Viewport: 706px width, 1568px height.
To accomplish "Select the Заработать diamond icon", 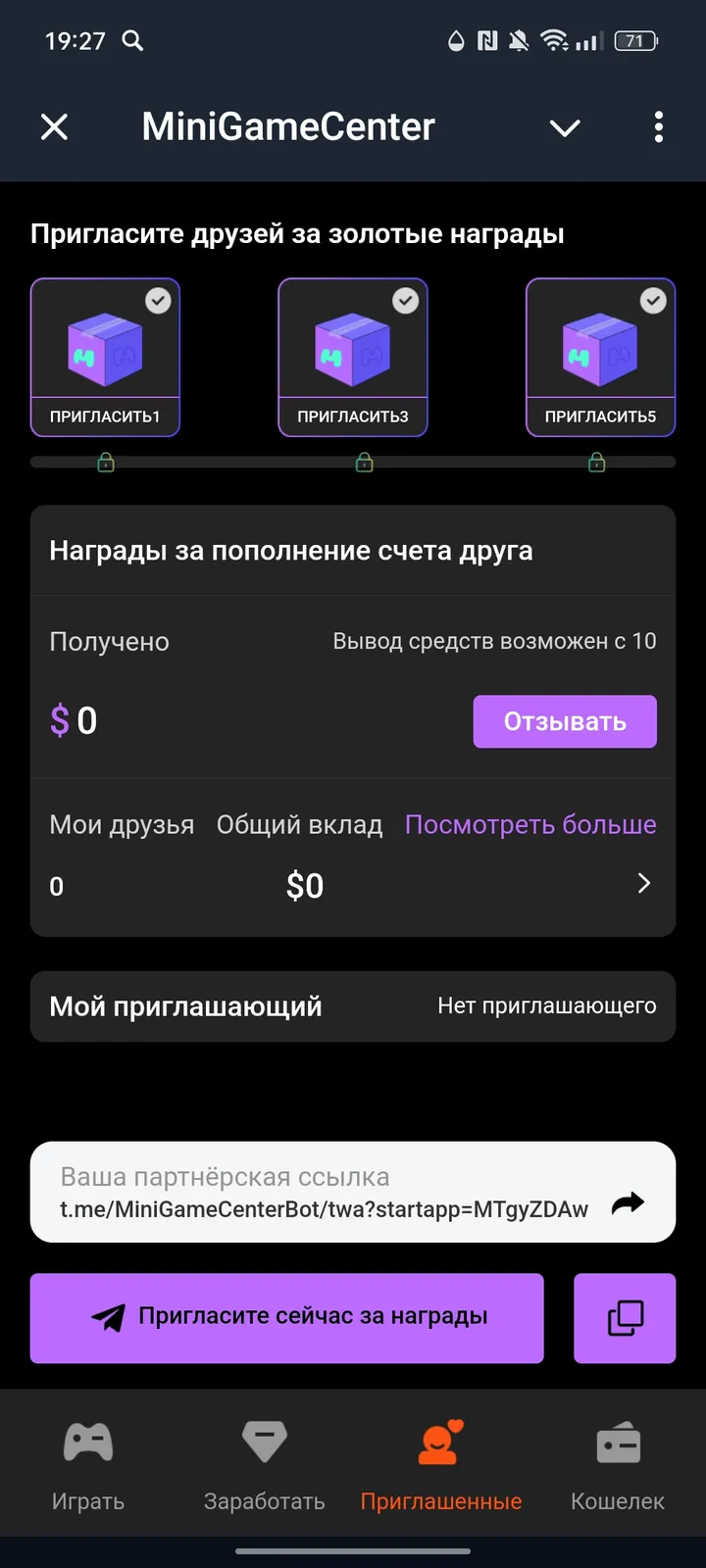I will point(265,1442).
